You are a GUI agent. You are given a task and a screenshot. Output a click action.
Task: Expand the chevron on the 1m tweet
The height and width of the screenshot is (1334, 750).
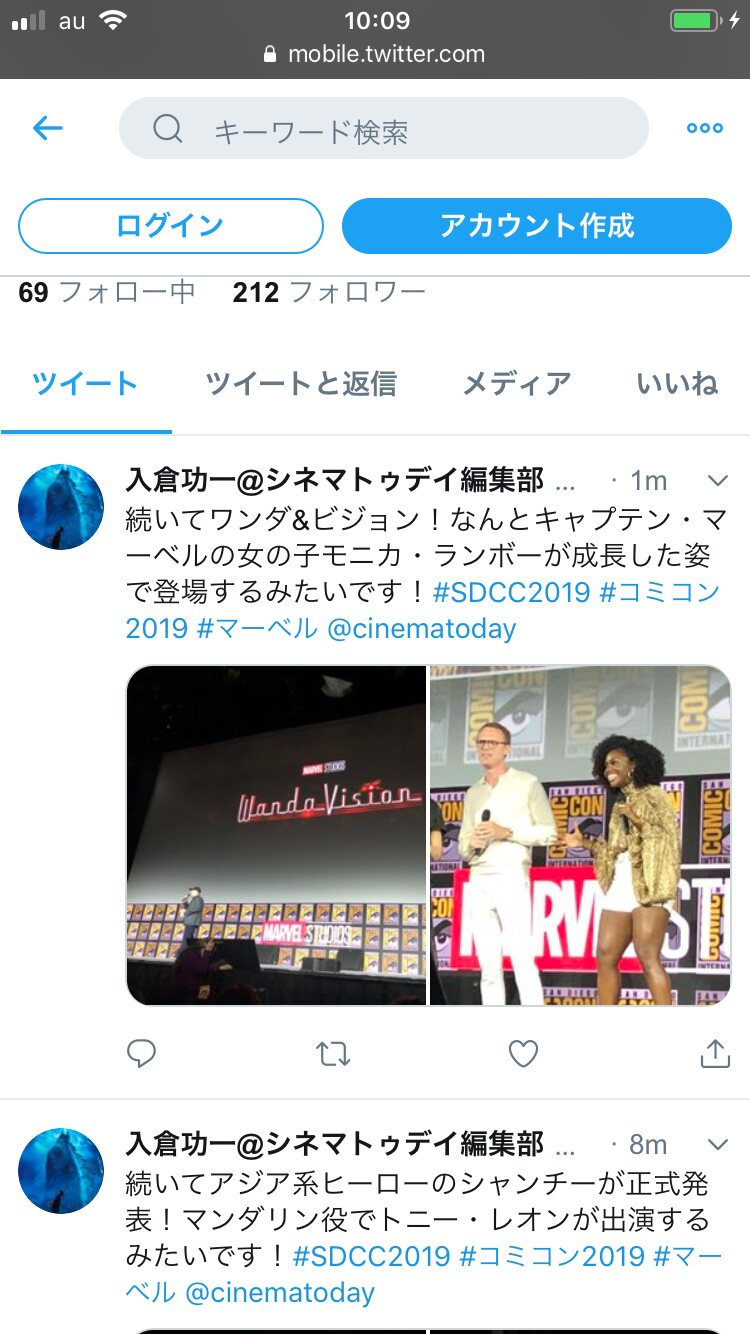(x=717, y=480)
